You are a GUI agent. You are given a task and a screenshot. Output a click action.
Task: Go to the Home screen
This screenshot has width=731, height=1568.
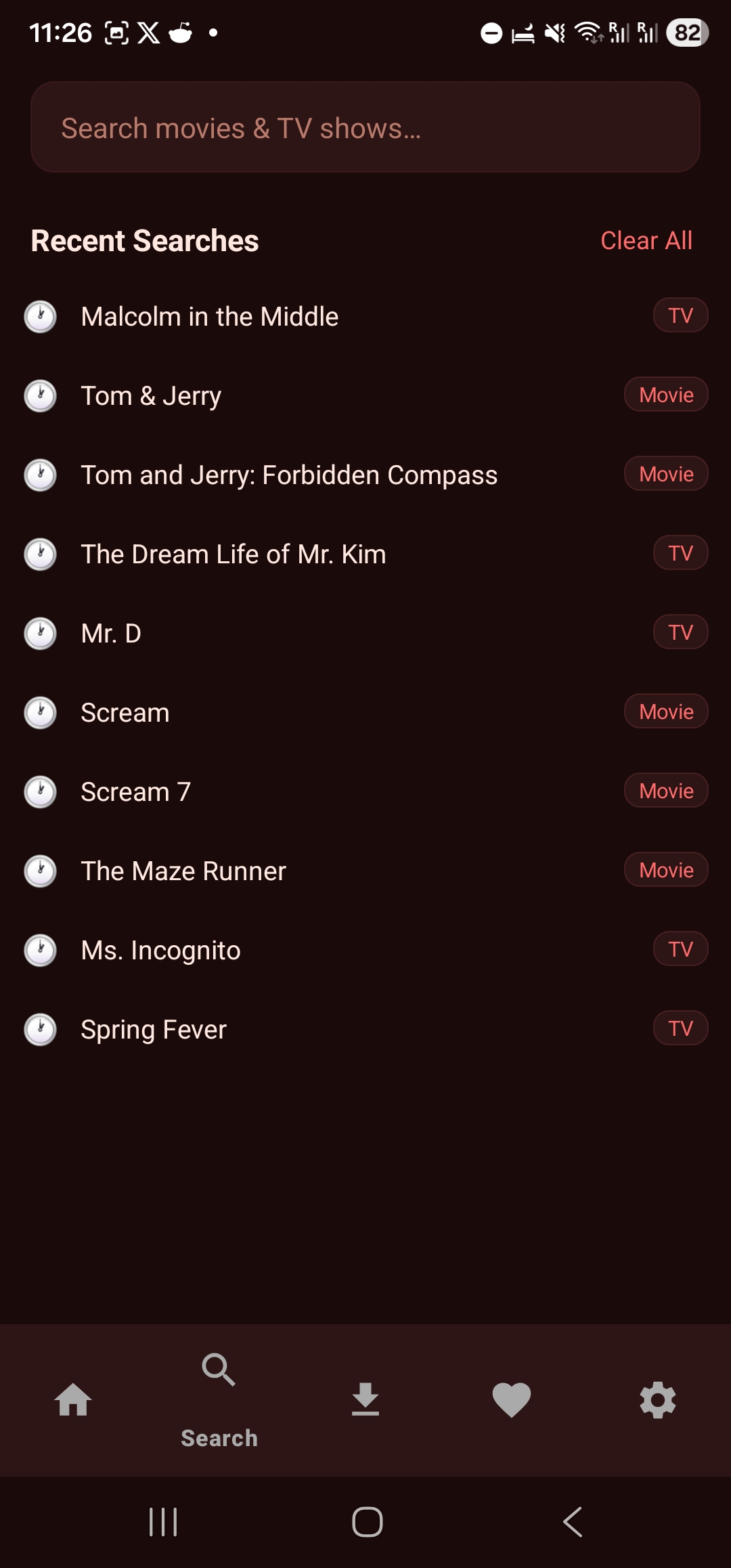pyautogui.click(x=73, y=1401)
